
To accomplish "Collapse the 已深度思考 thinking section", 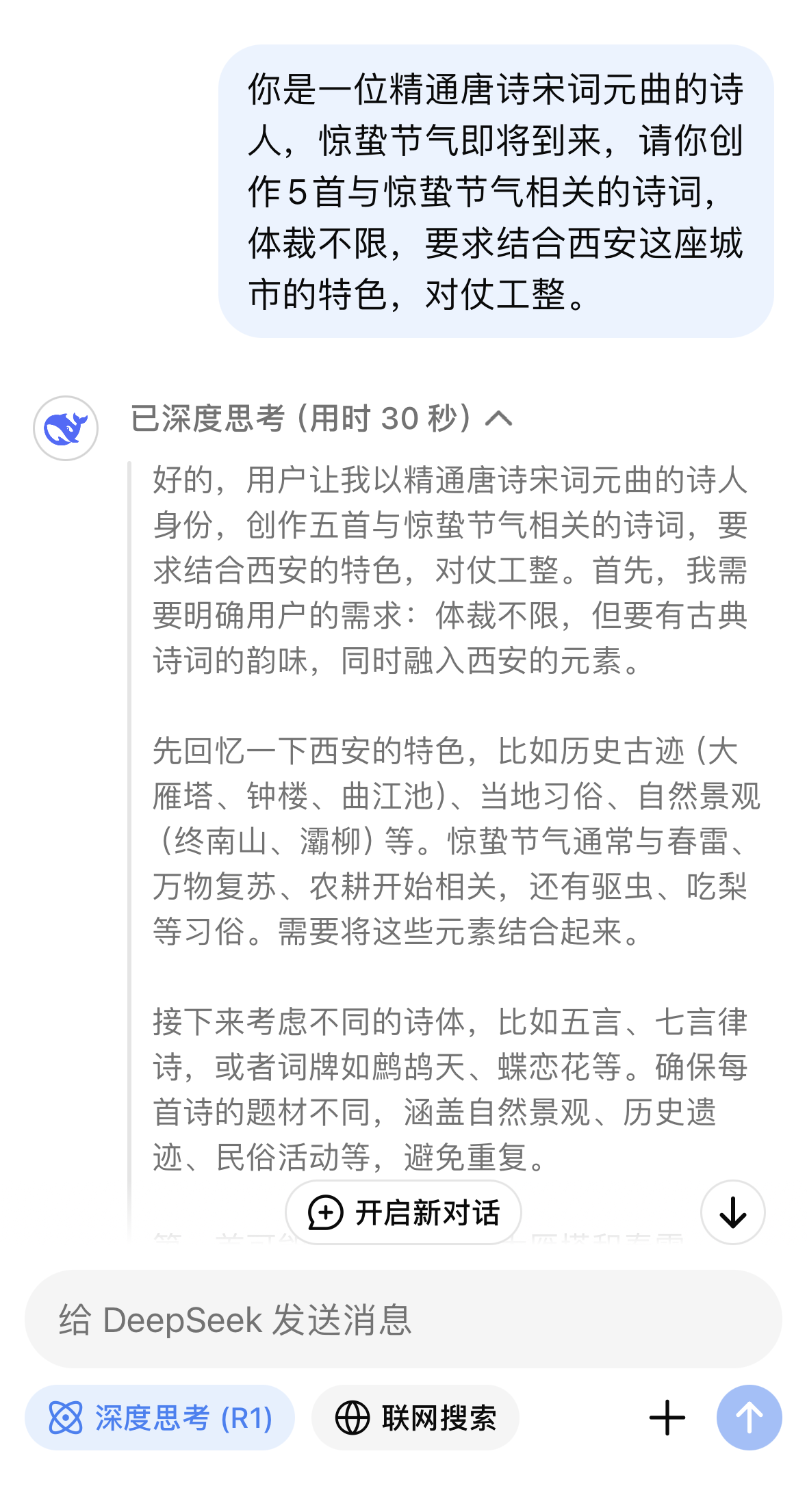I will [498, 418].
